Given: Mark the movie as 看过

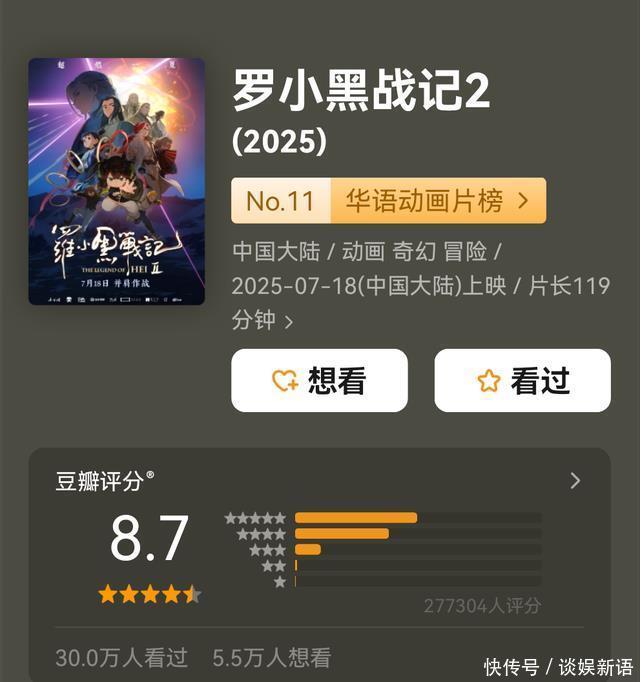Looking at the screenshot, I should (x=522, y=381).
